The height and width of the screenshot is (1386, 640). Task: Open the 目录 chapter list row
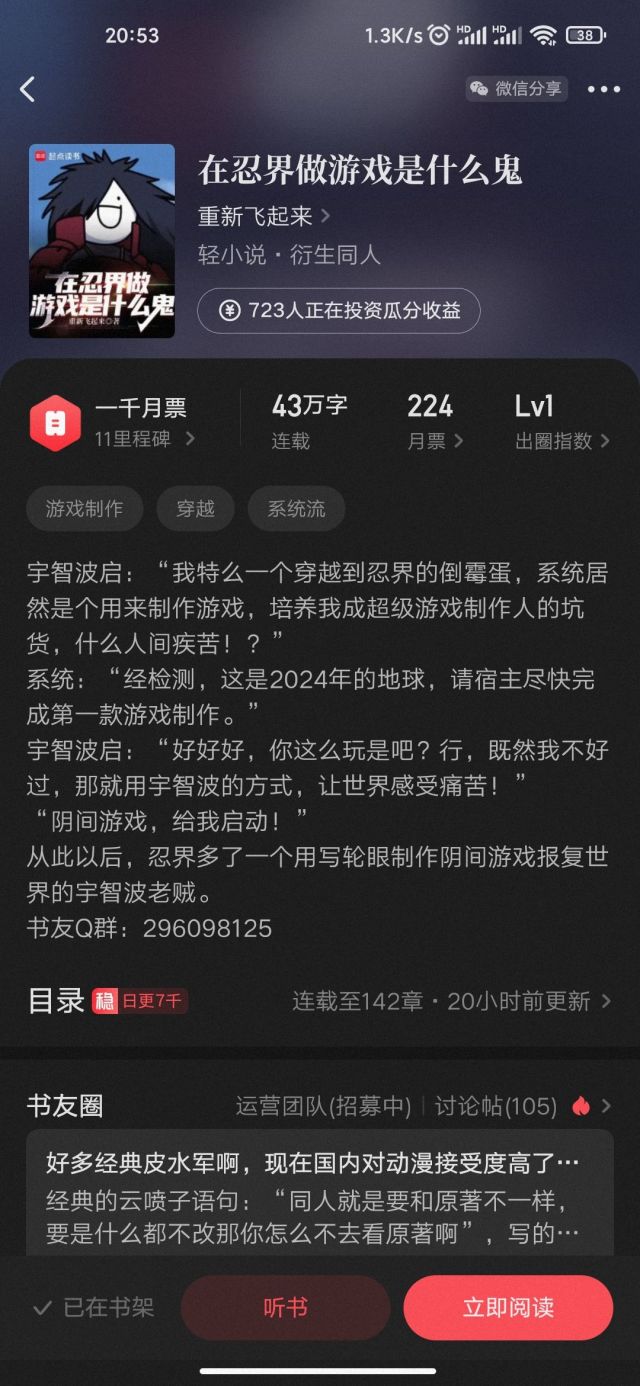(320, 1001)
